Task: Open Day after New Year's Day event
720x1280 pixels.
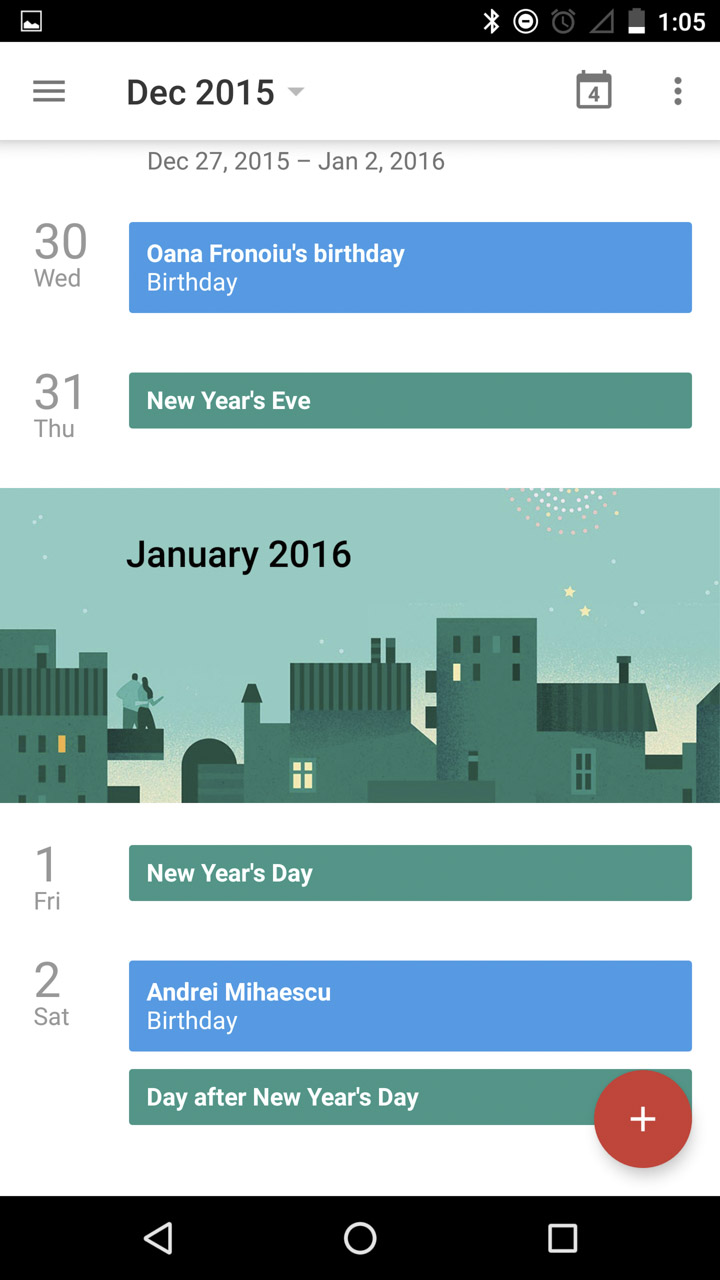Action: point(360,1097)
